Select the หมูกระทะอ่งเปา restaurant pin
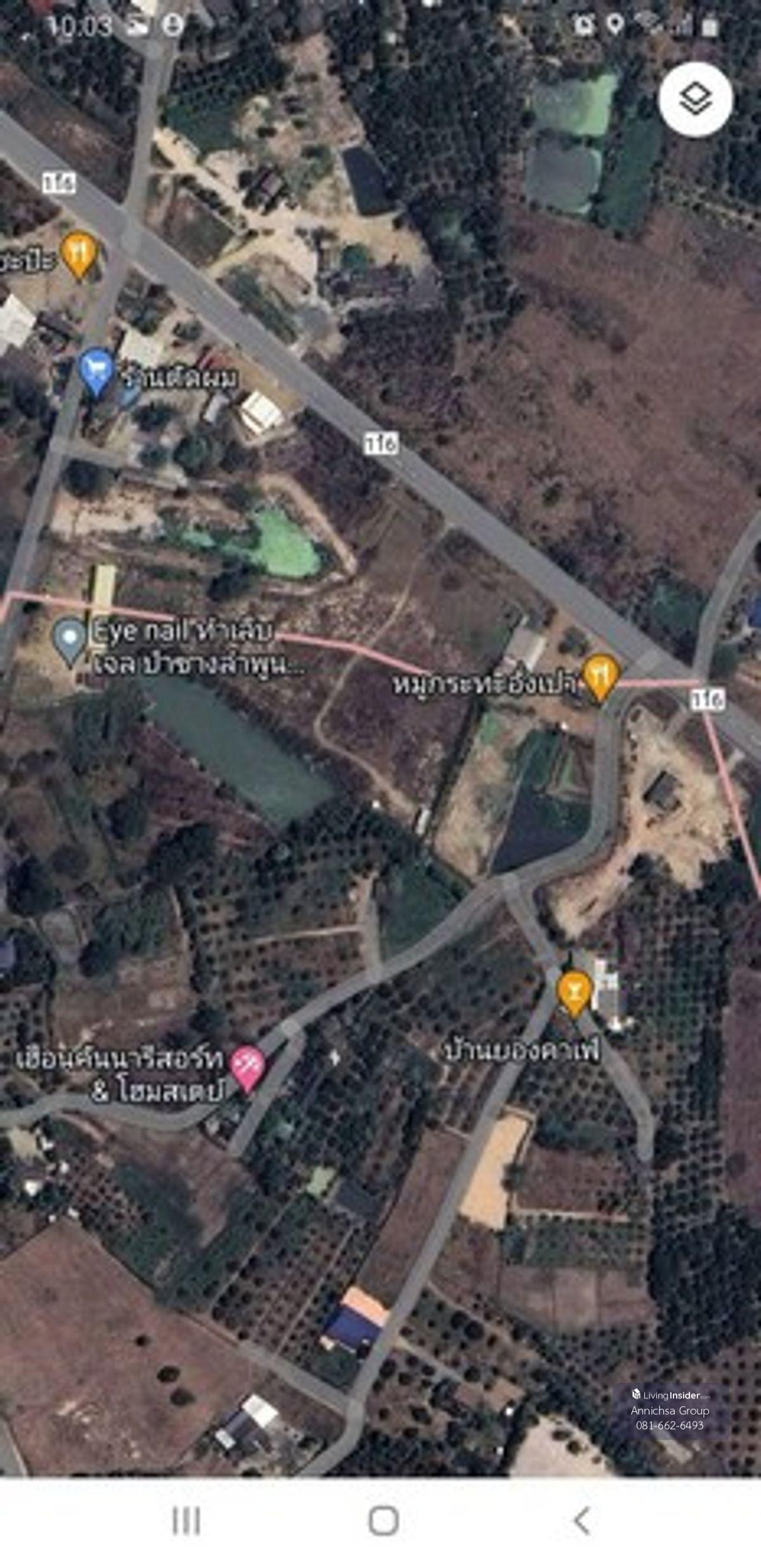 tap(599, 676)
